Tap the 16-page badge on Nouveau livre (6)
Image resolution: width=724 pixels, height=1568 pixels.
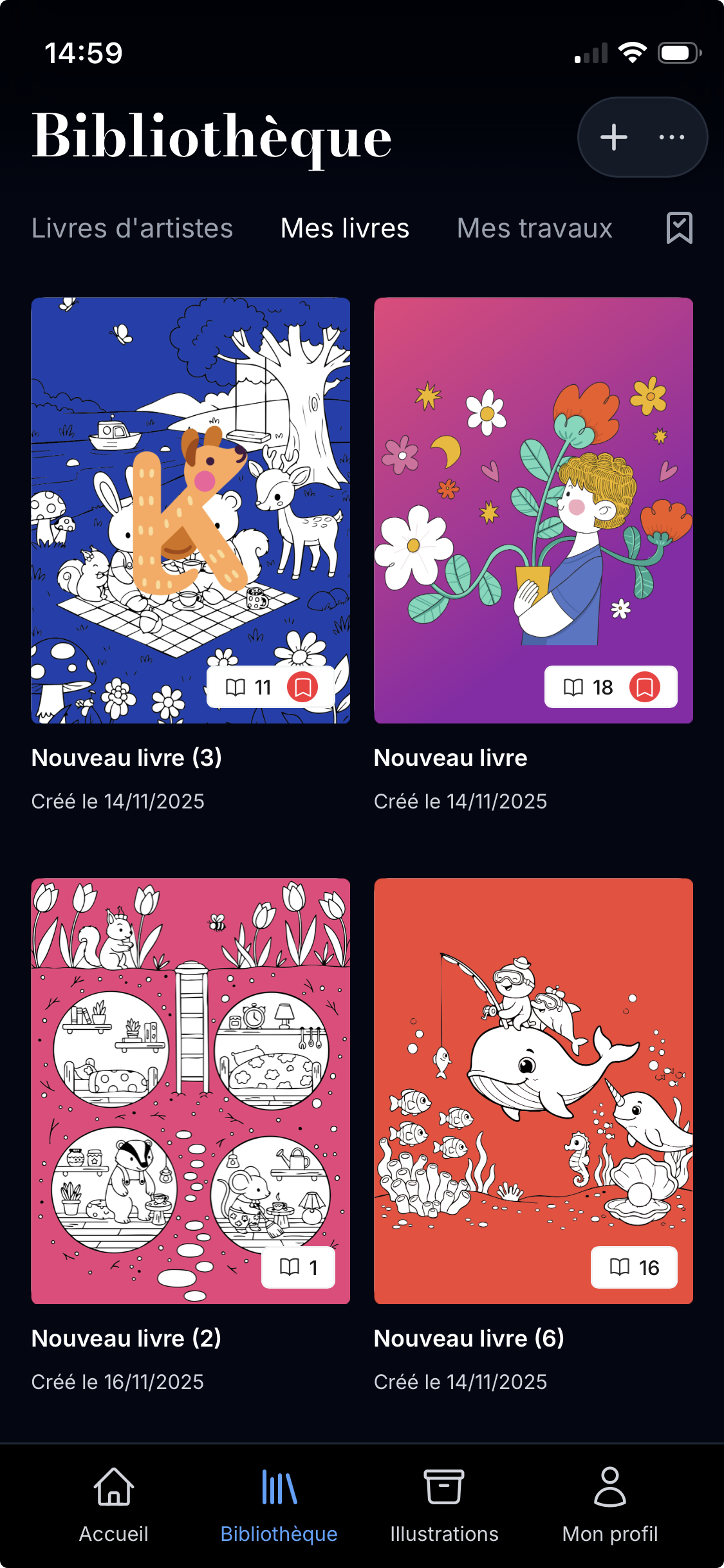(633, 1267)
